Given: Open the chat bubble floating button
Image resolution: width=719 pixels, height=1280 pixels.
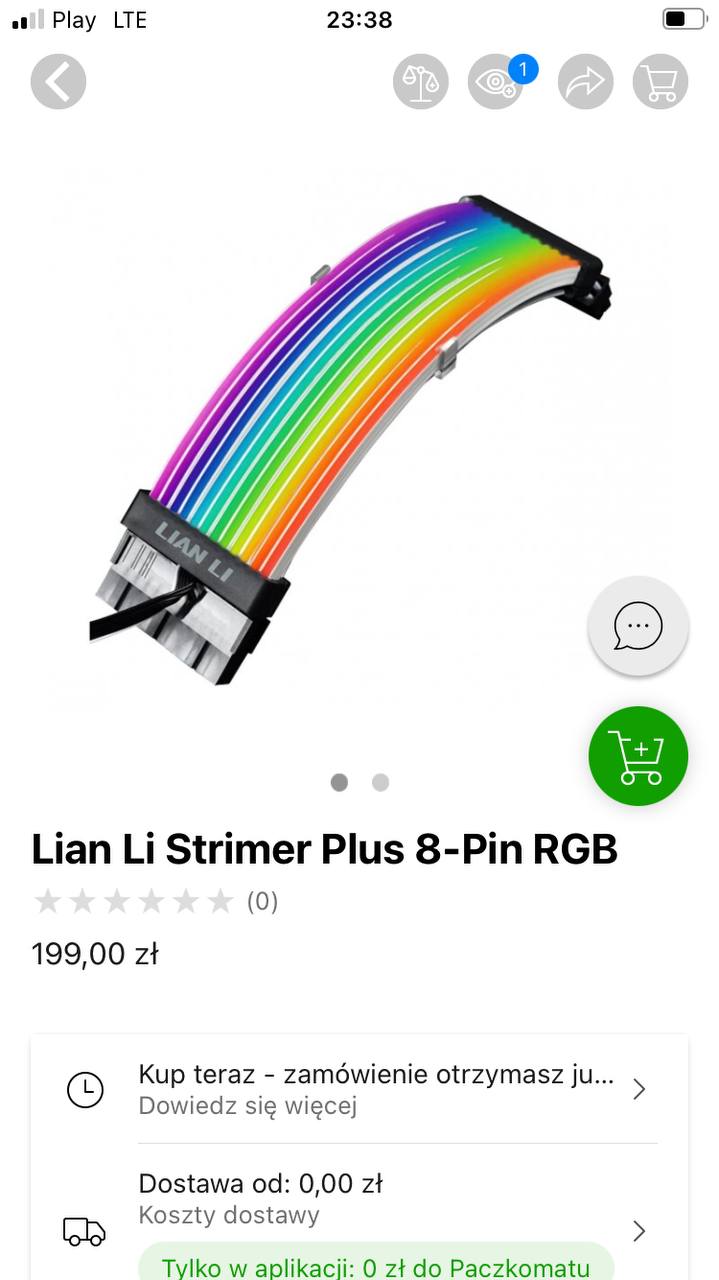Looking at the screenshot, I should [x=638, y=627].
